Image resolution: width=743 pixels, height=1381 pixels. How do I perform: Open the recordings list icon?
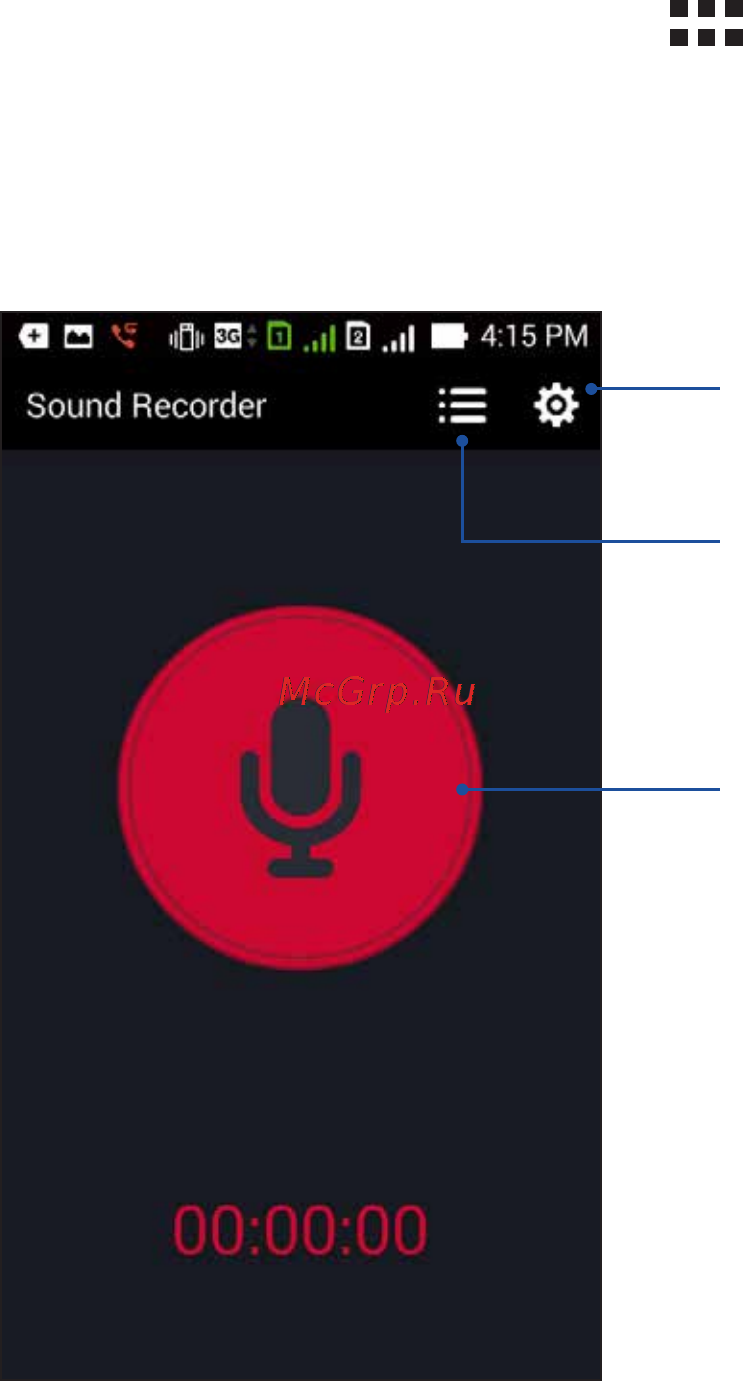462,407
